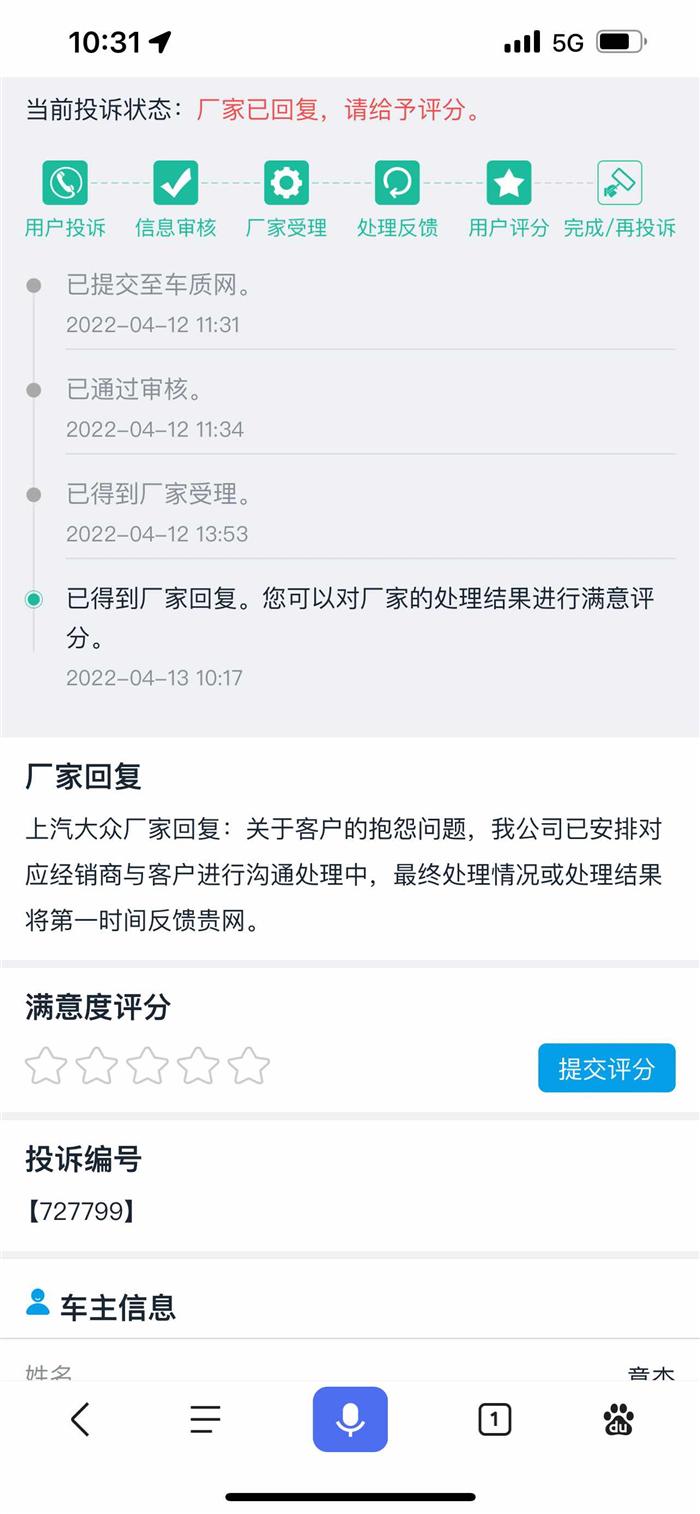Go back with the browser back arrow
700x1514 pixels.
tap(80, 1419)
